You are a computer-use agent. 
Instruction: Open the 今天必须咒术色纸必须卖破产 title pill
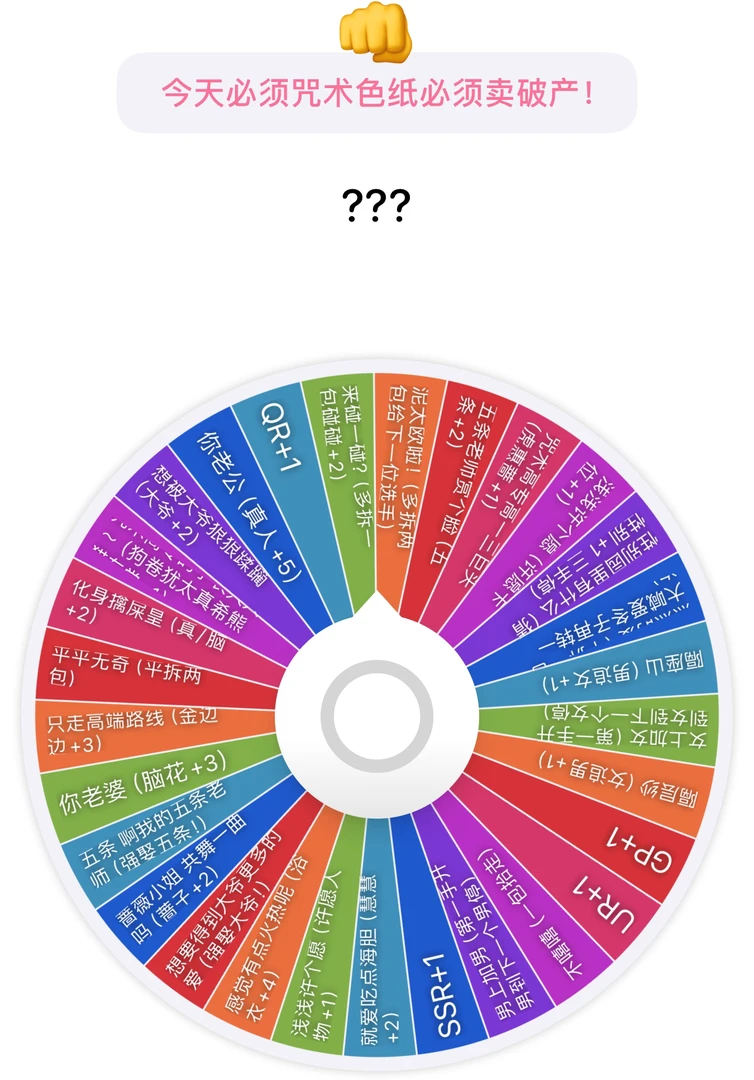(x=377, y=93)
